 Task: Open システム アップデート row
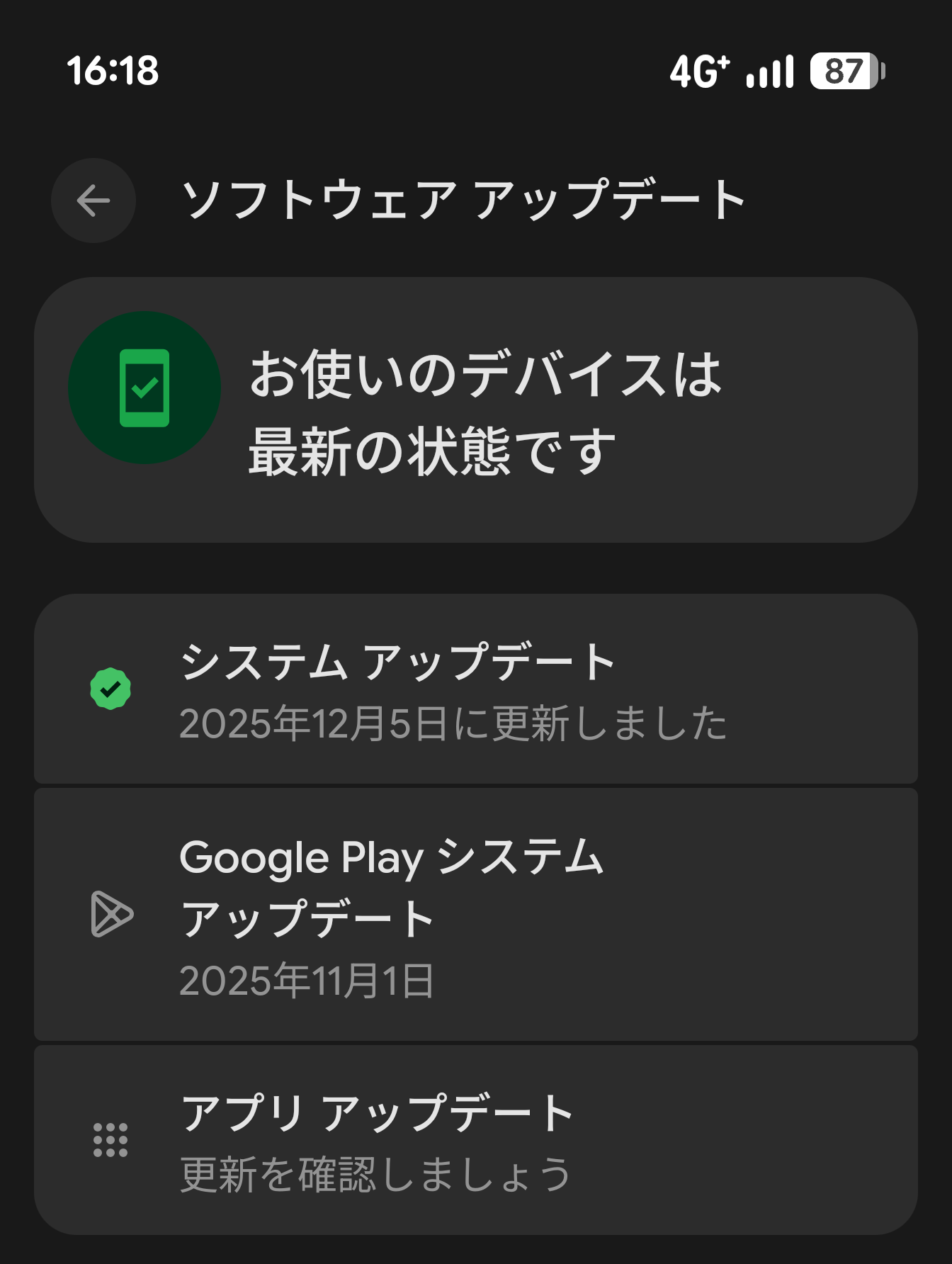(476, 689)
